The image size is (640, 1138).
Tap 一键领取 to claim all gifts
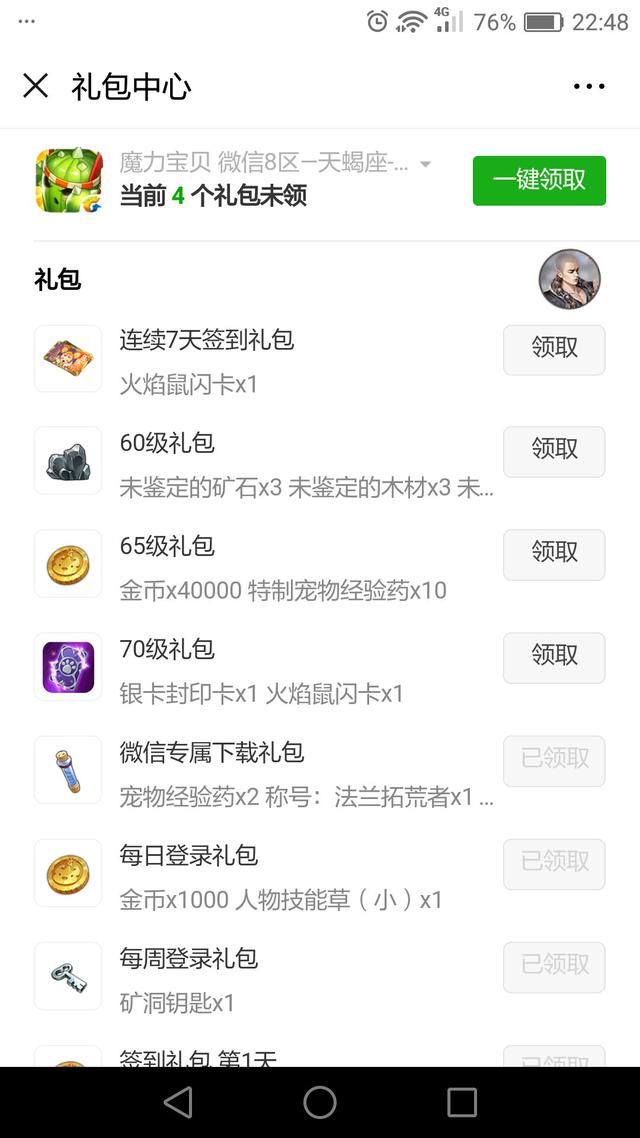(x=539, y=180)
